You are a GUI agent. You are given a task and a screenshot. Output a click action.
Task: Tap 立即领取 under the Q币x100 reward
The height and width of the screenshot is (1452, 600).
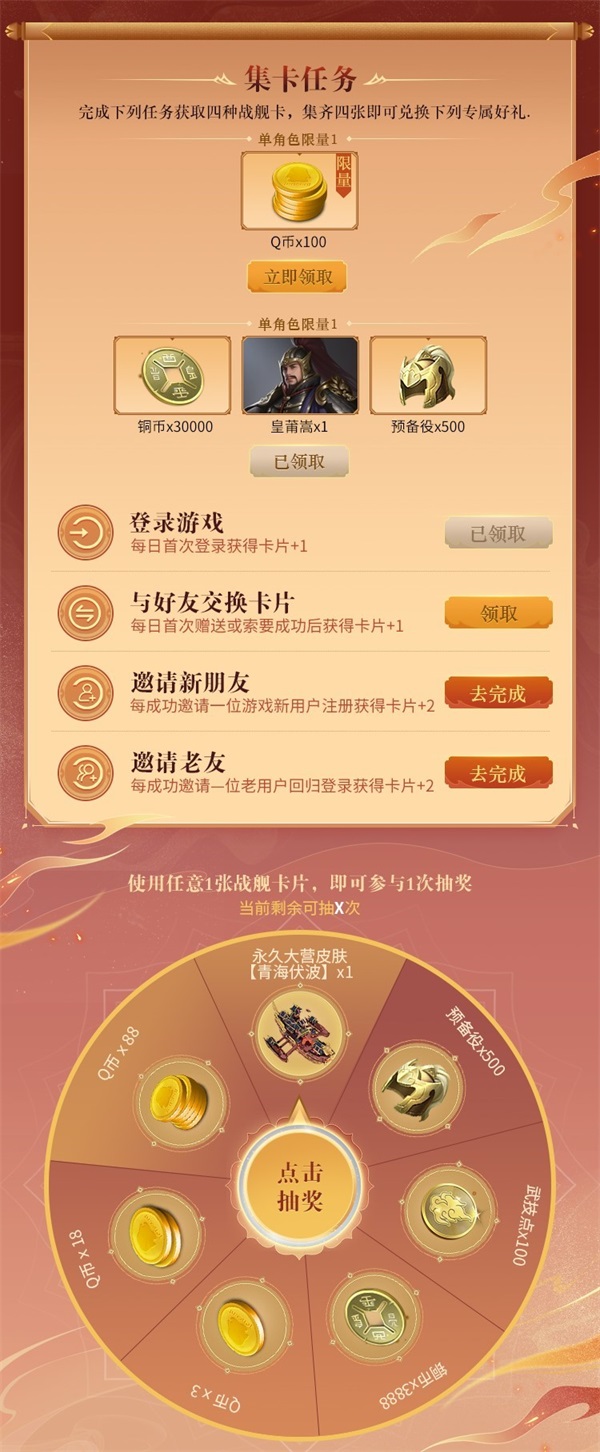(298, 277)
